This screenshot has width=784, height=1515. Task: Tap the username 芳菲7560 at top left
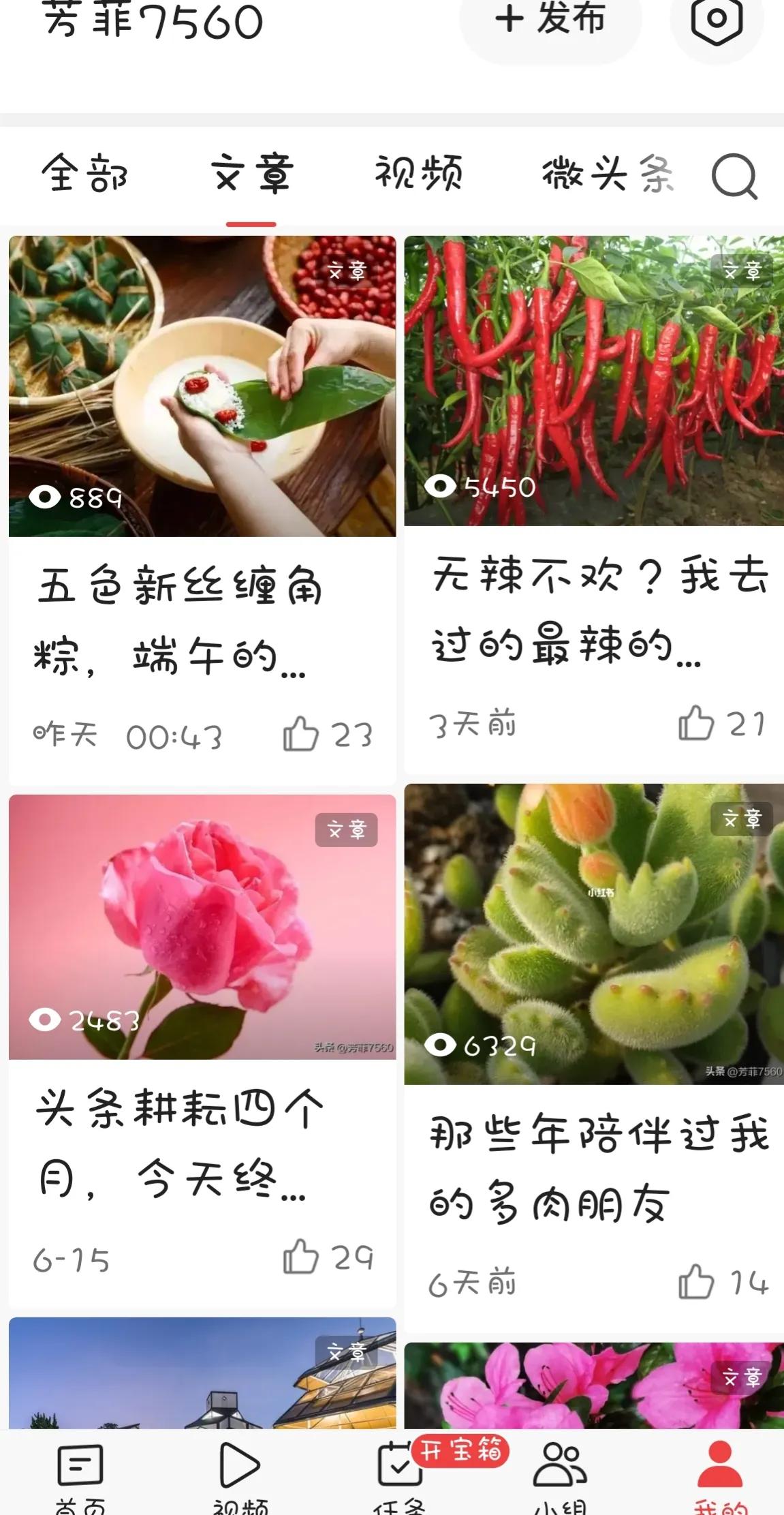tap(151, 20)
